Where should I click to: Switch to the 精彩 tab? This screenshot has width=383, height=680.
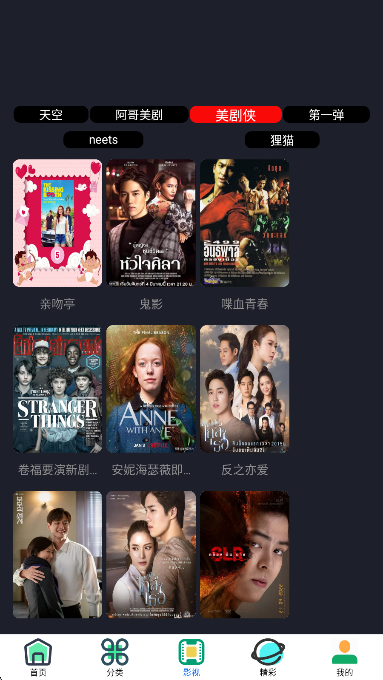(268, 657)
